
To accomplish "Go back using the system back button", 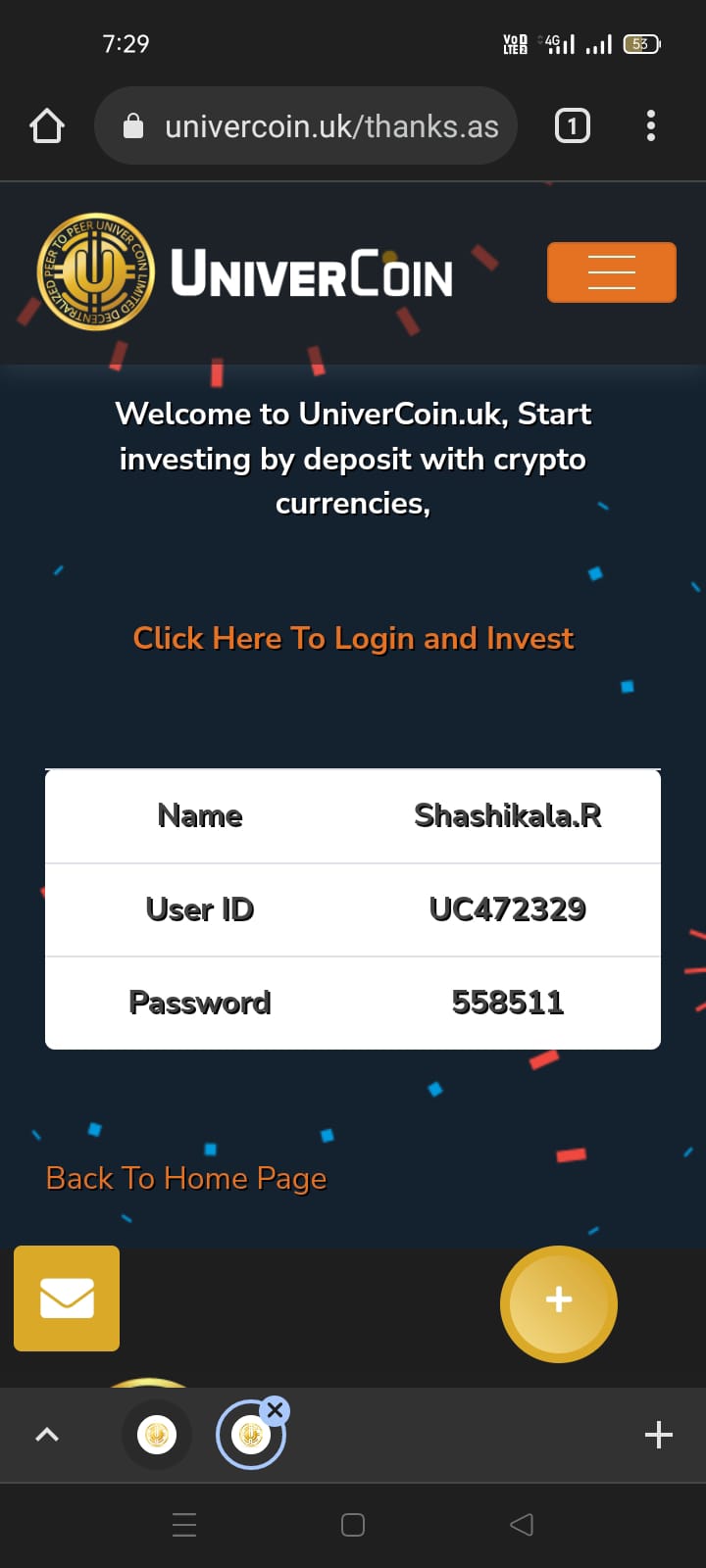I will pos(522,1525).
